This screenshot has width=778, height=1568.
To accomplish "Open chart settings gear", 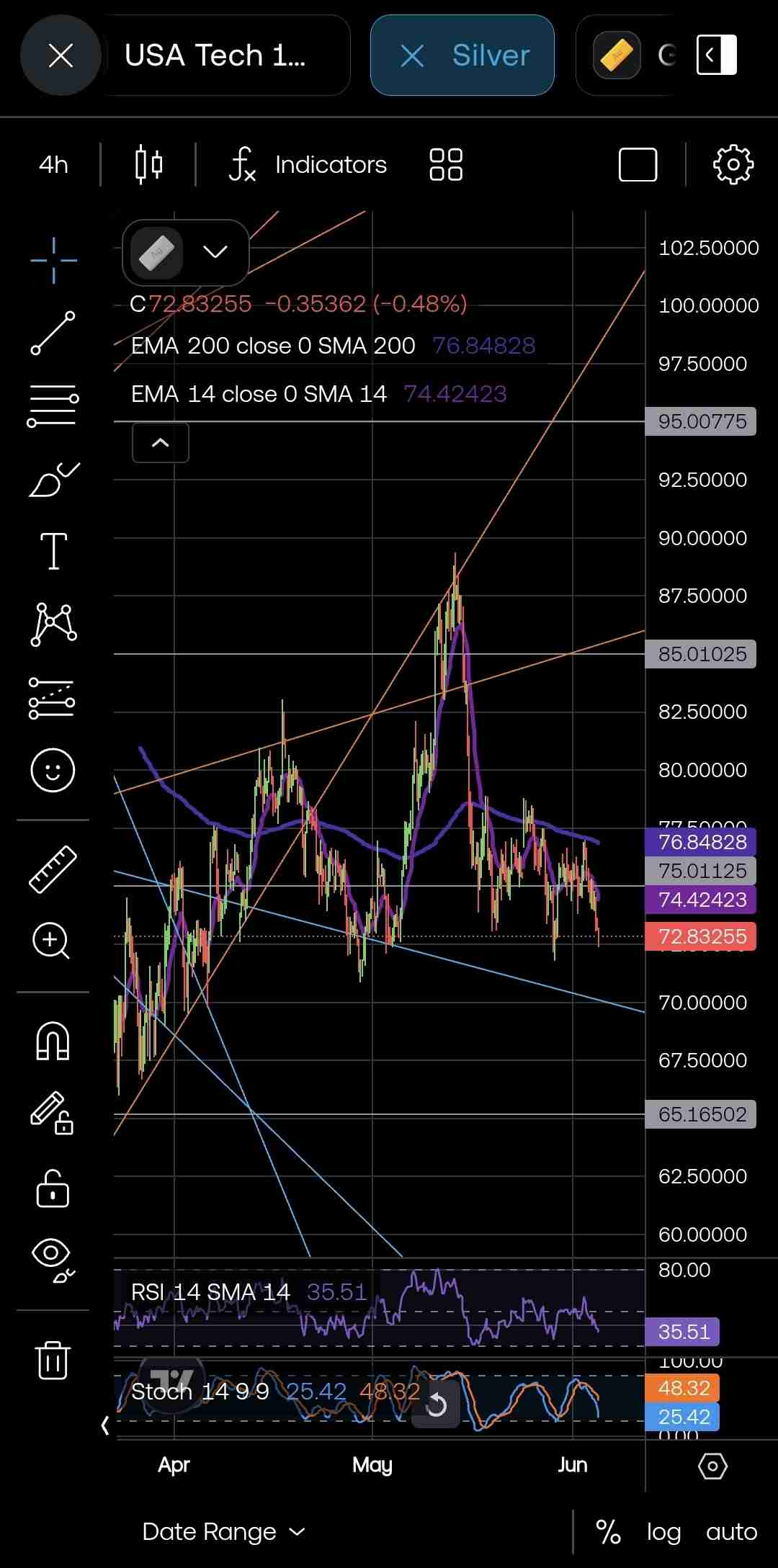I will coord(733,165).
